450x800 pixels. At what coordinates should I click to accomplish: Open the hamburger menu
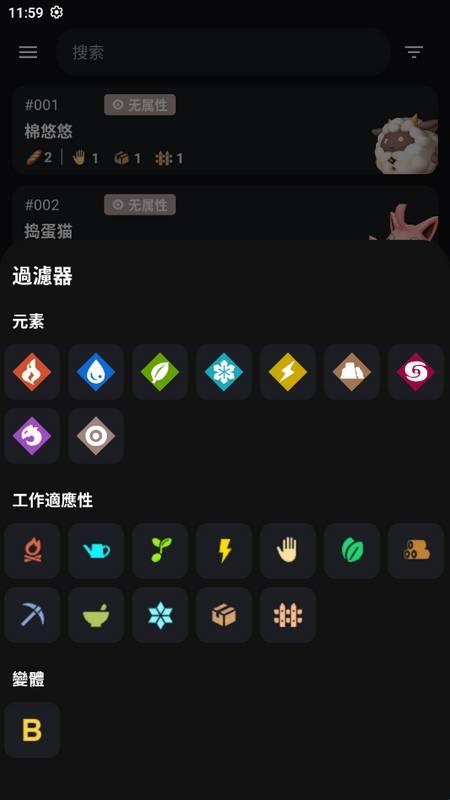pyautogui.click(x=28, y=52)
